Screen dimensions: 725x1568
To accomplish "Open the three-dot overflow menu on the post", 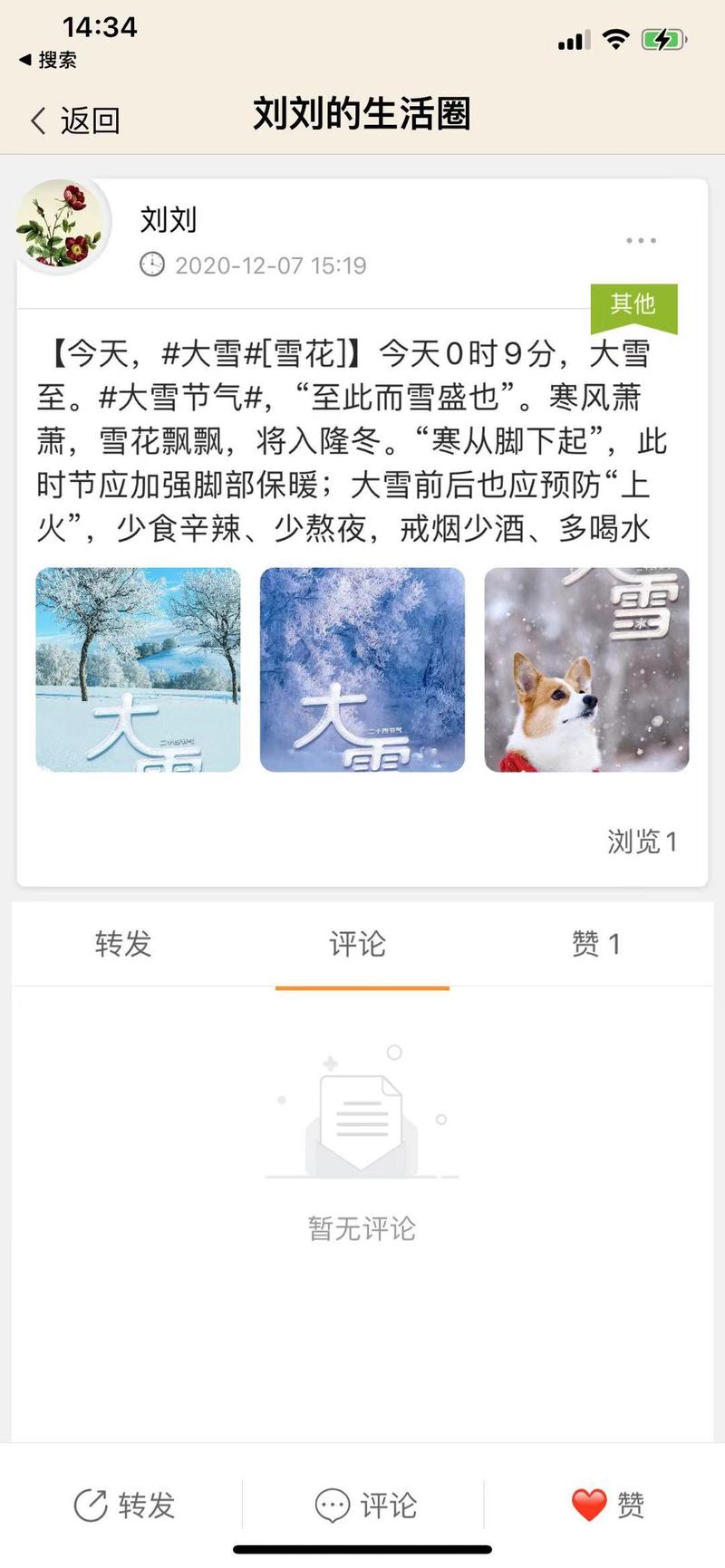I will click(x=641, y=241).
